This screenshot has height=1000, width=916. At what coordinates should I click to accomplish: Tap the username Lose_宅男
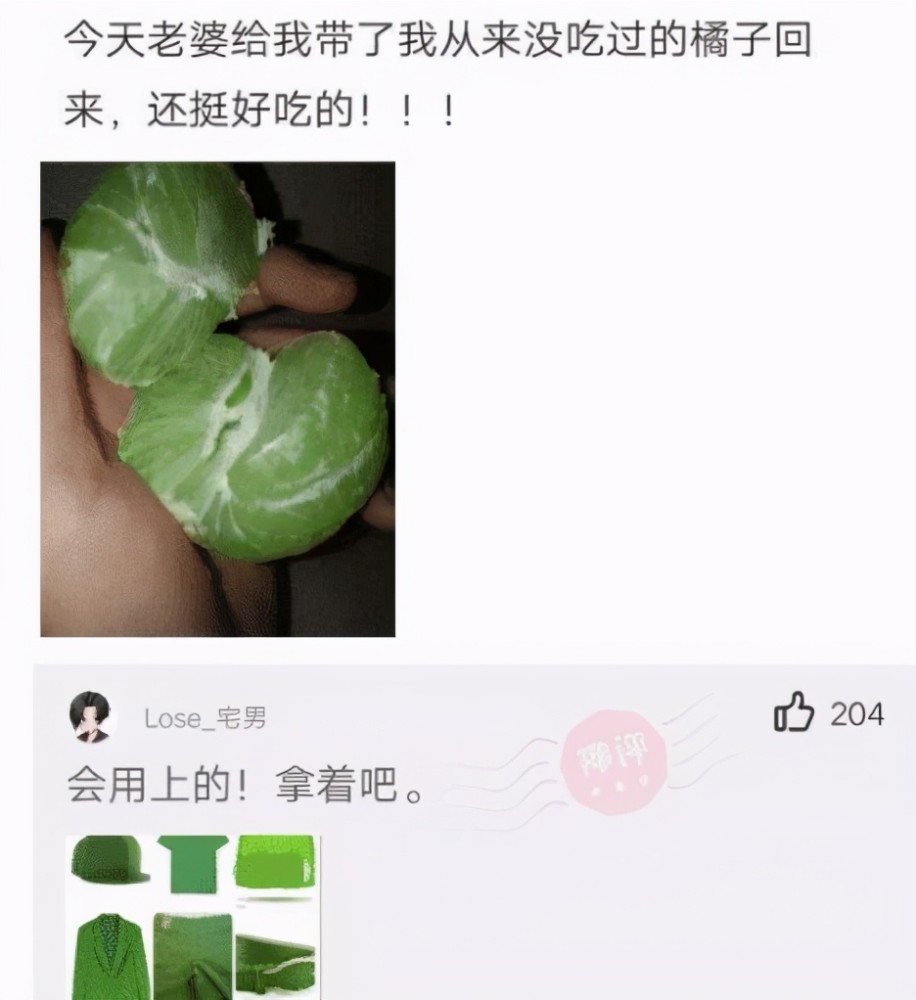point(205,719)
